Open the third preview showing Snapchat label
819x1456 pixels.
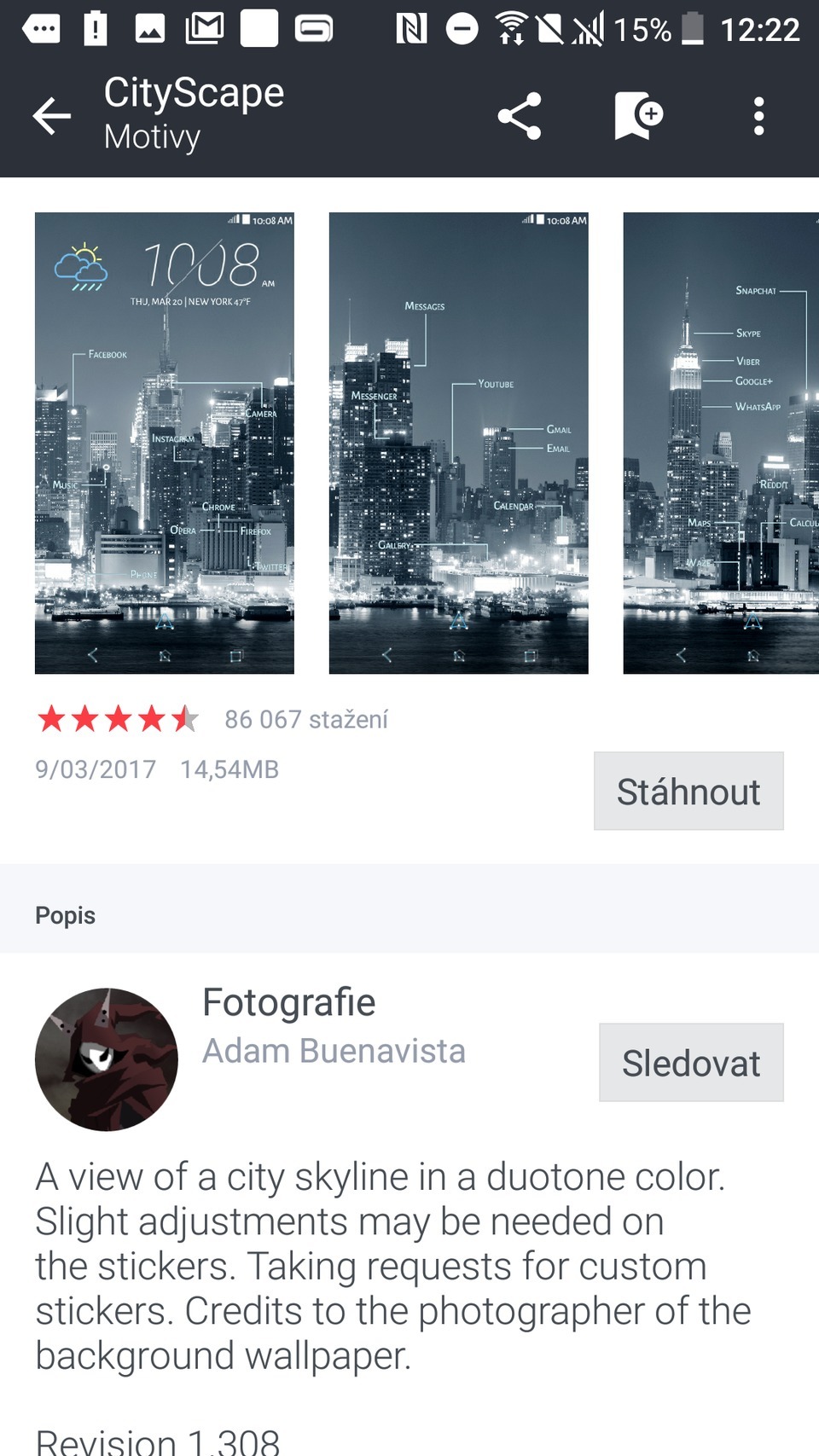tap(721, 443)
